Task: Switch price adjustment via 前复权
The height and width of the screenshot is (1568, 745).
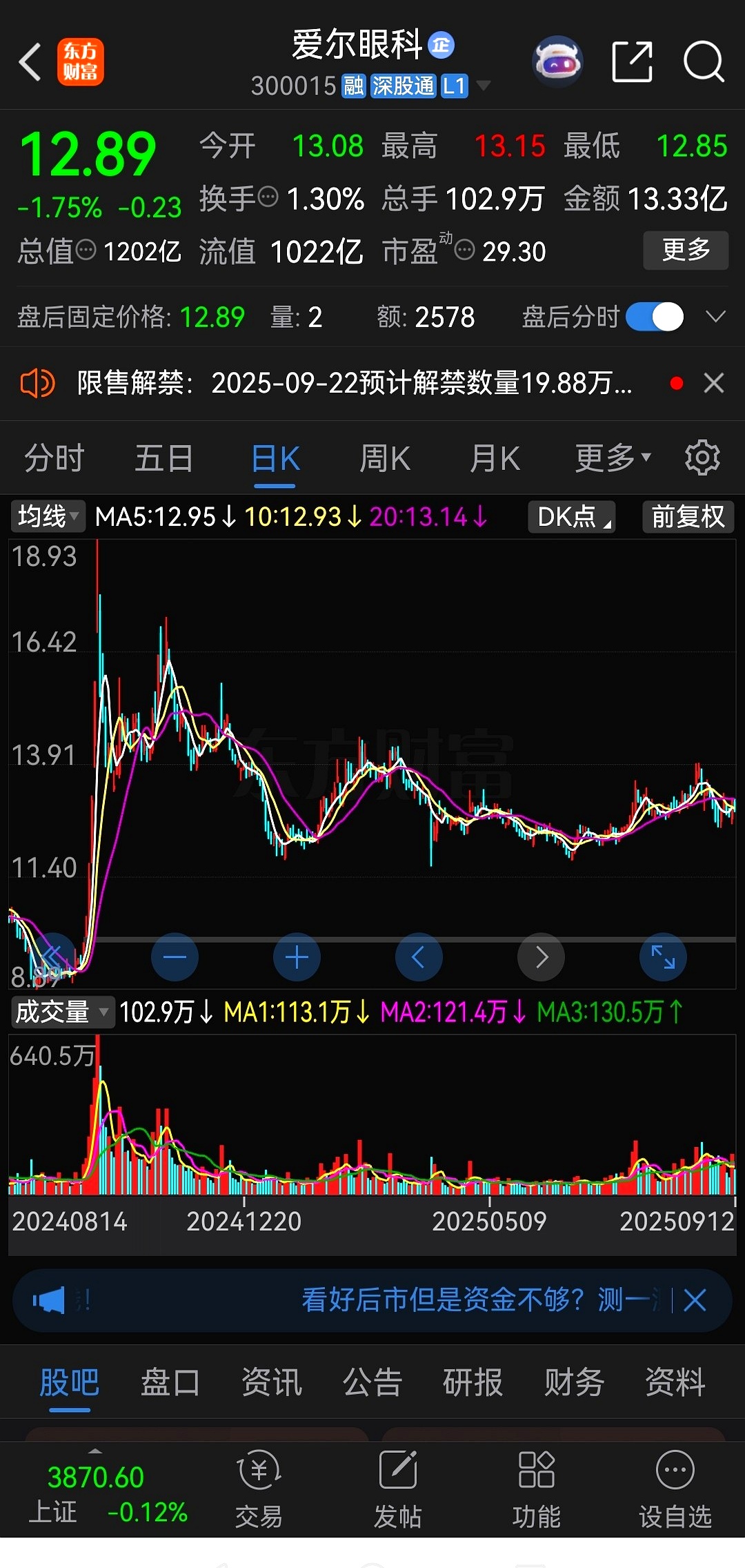Action: click(x=687, y=516)
